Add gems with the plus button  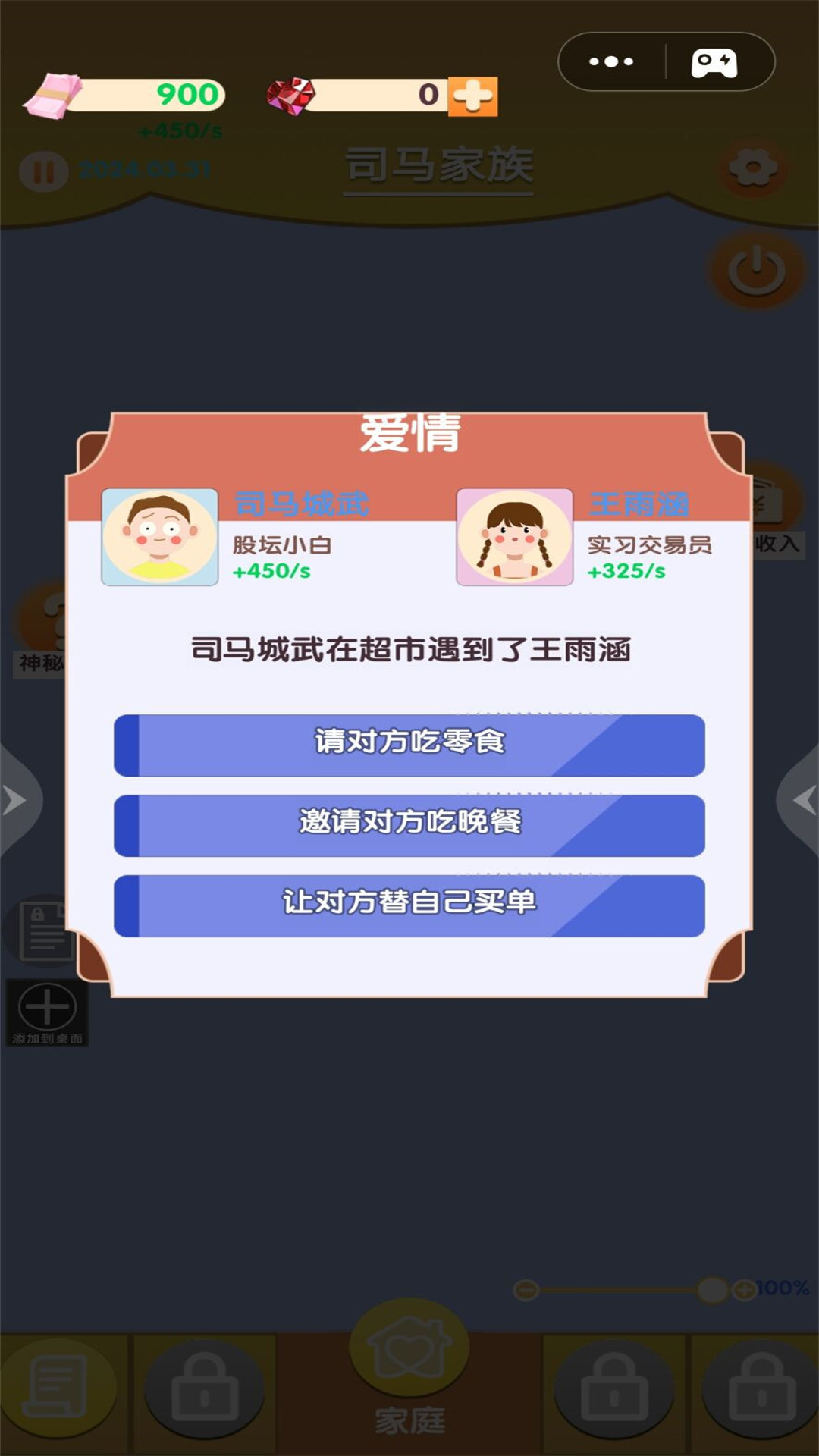coord(472,96)
